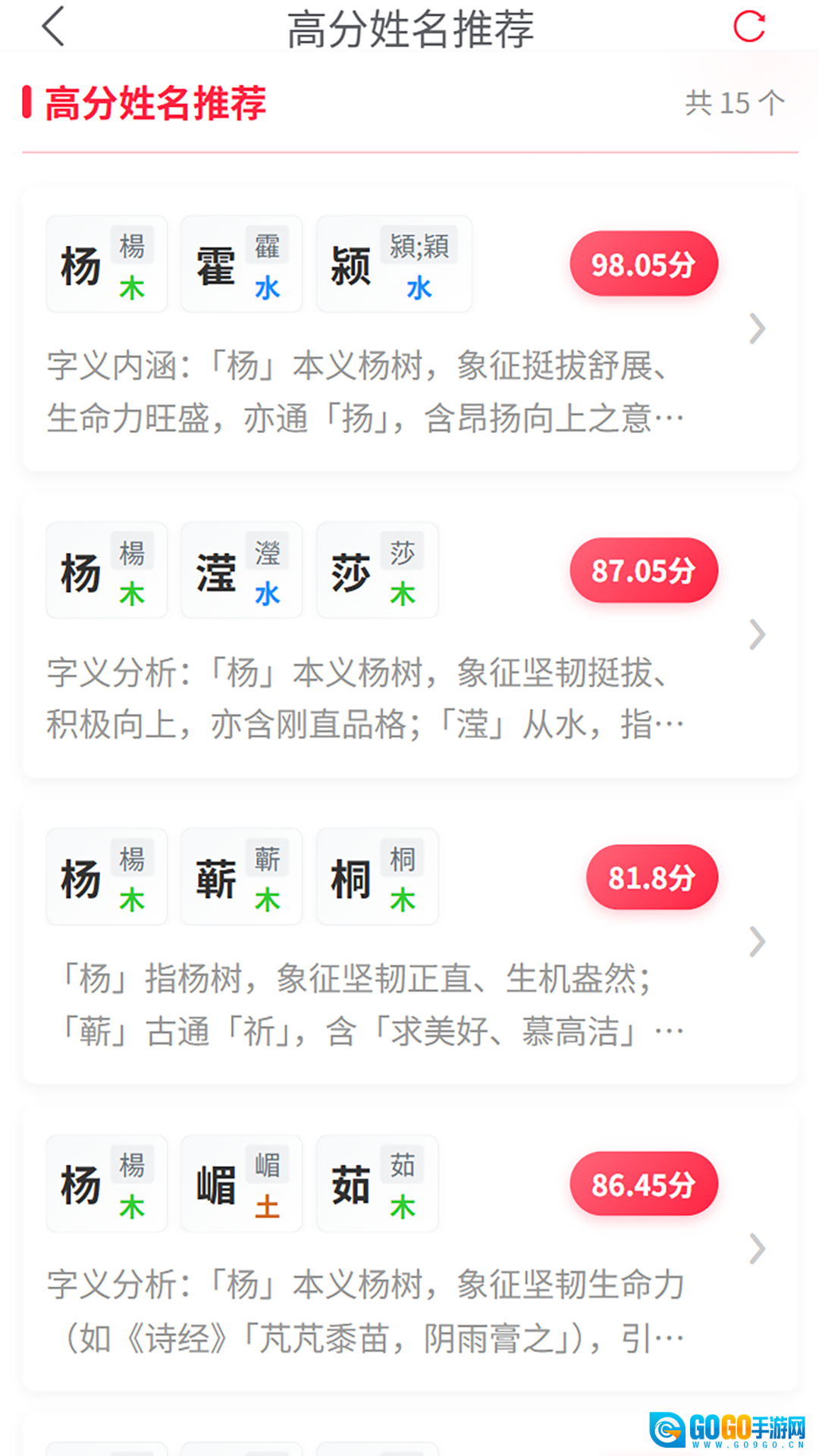The image size is (819, 1456).
Task: Tap the back arrow to return
Action: click(52, 27)
